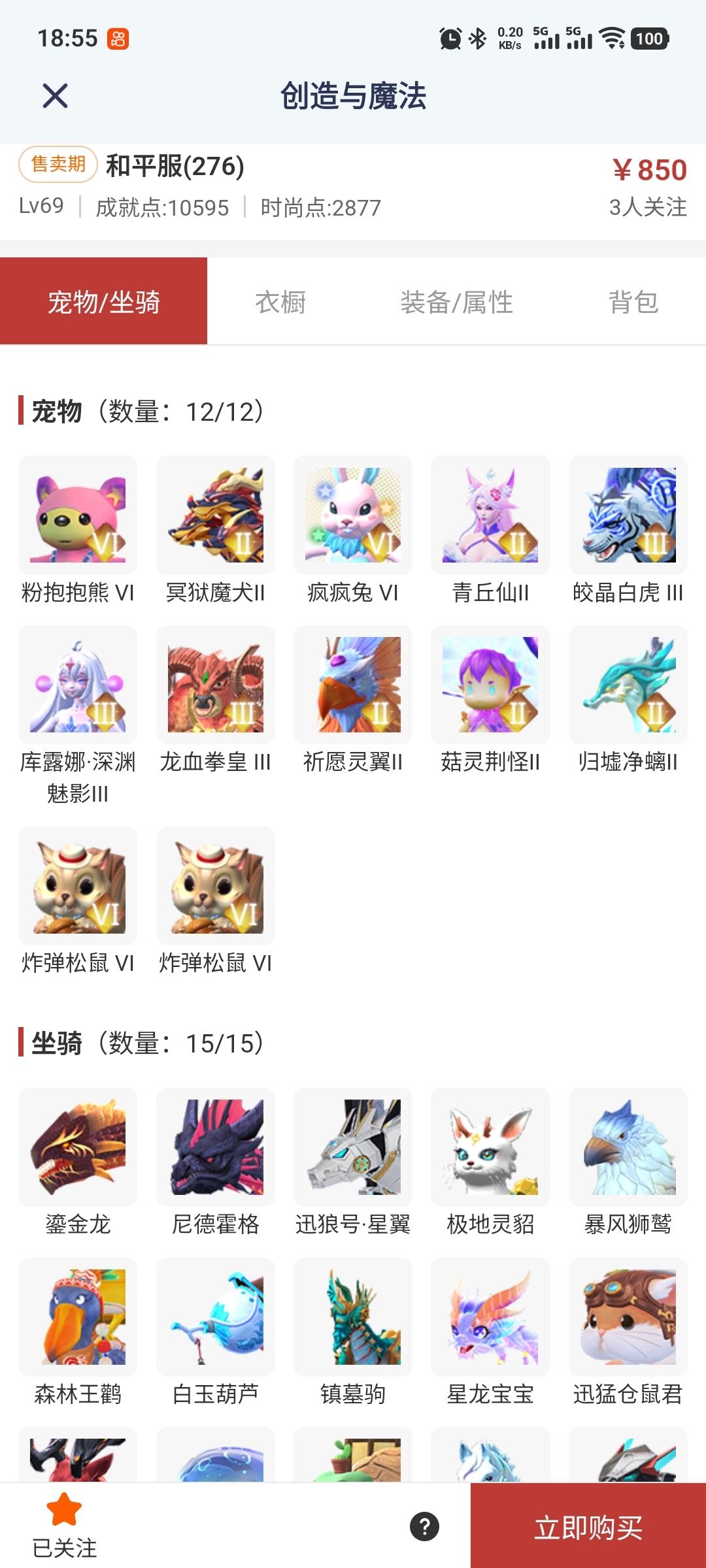Open the 粉抱抱熊 VI pet details

(78, 515)
